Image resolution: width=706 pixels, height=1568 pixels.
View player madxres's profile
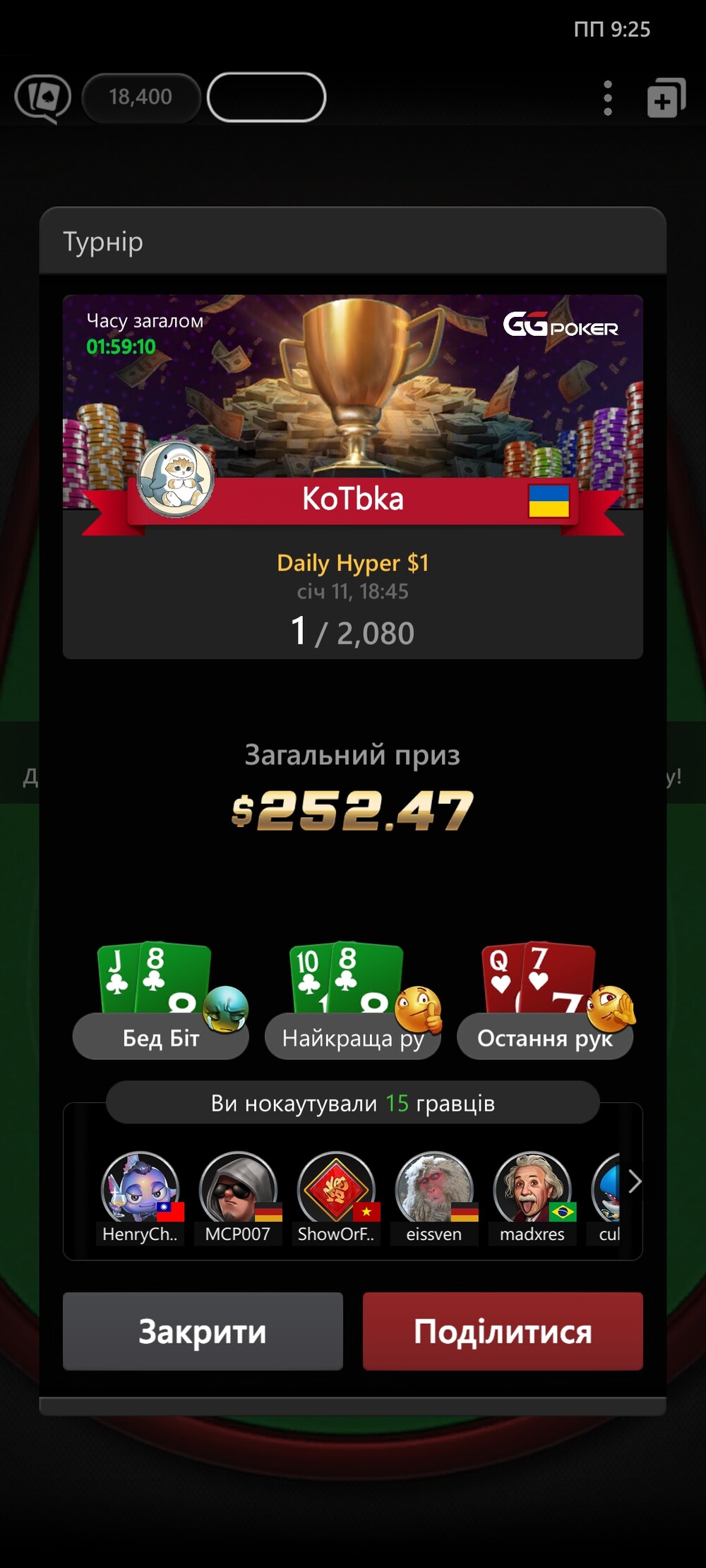point(532,1189)
